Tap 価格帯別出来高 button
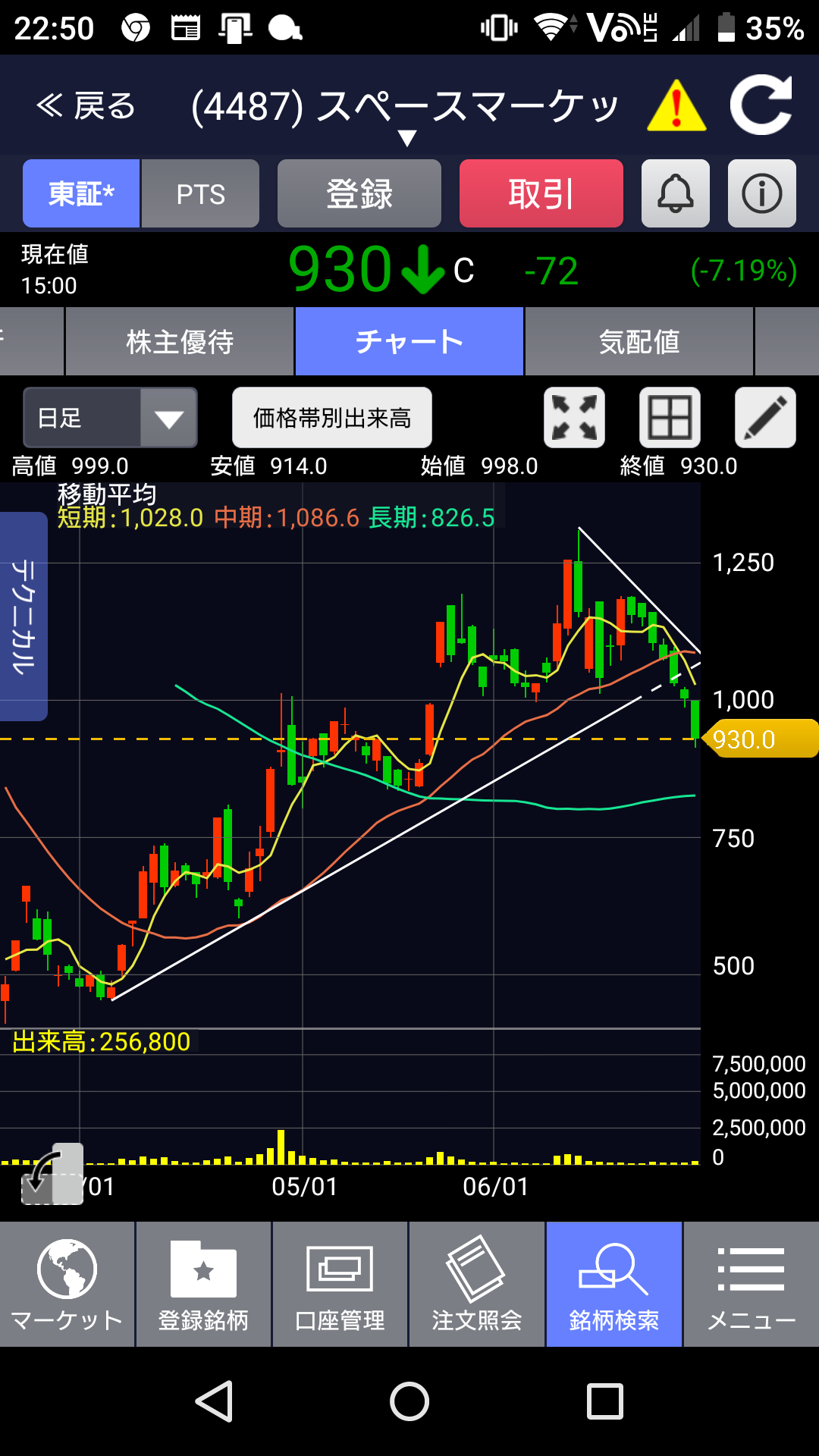 (x=331, y=418)
